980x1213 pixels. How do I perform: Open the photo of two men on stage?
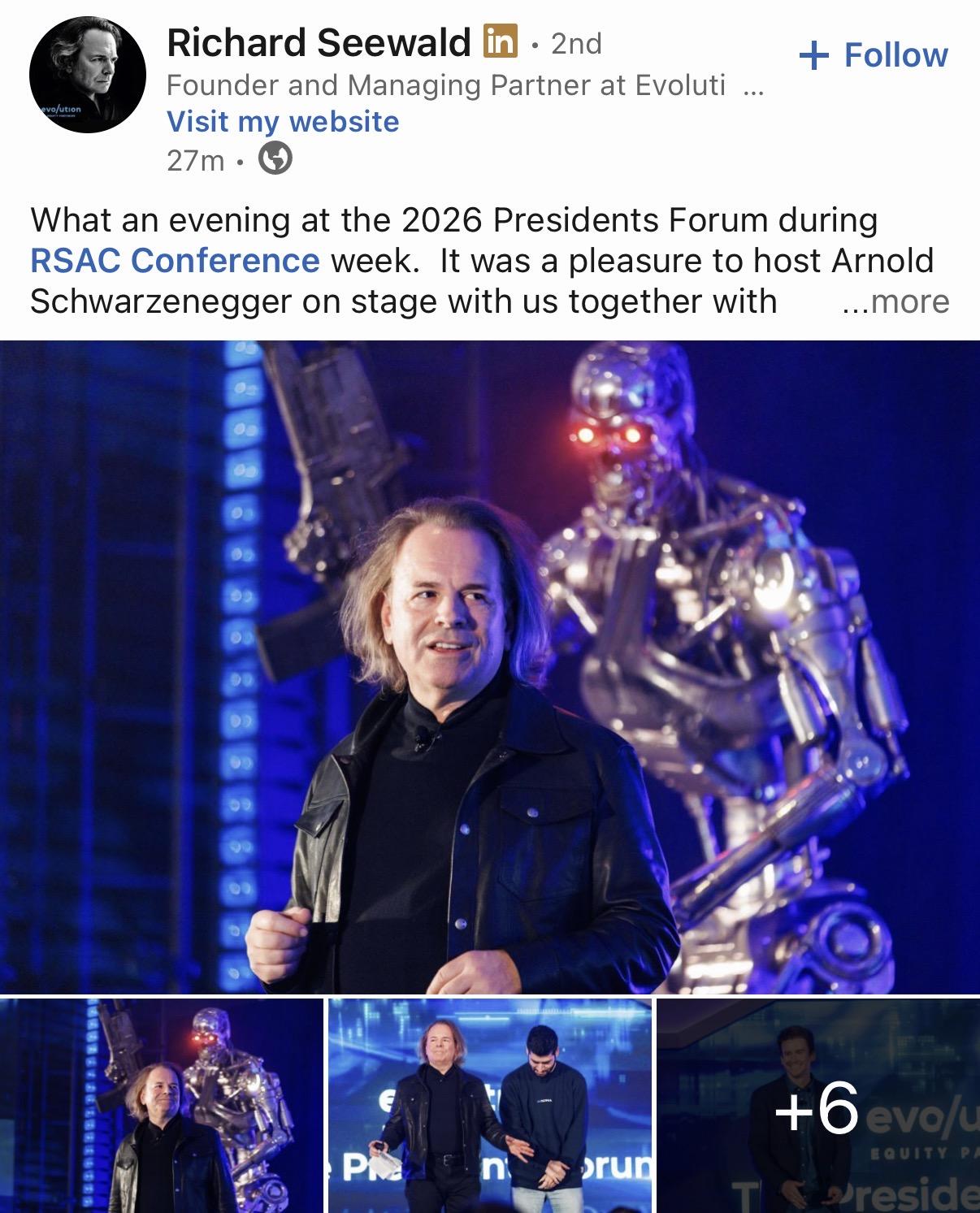coord(490,1105)
